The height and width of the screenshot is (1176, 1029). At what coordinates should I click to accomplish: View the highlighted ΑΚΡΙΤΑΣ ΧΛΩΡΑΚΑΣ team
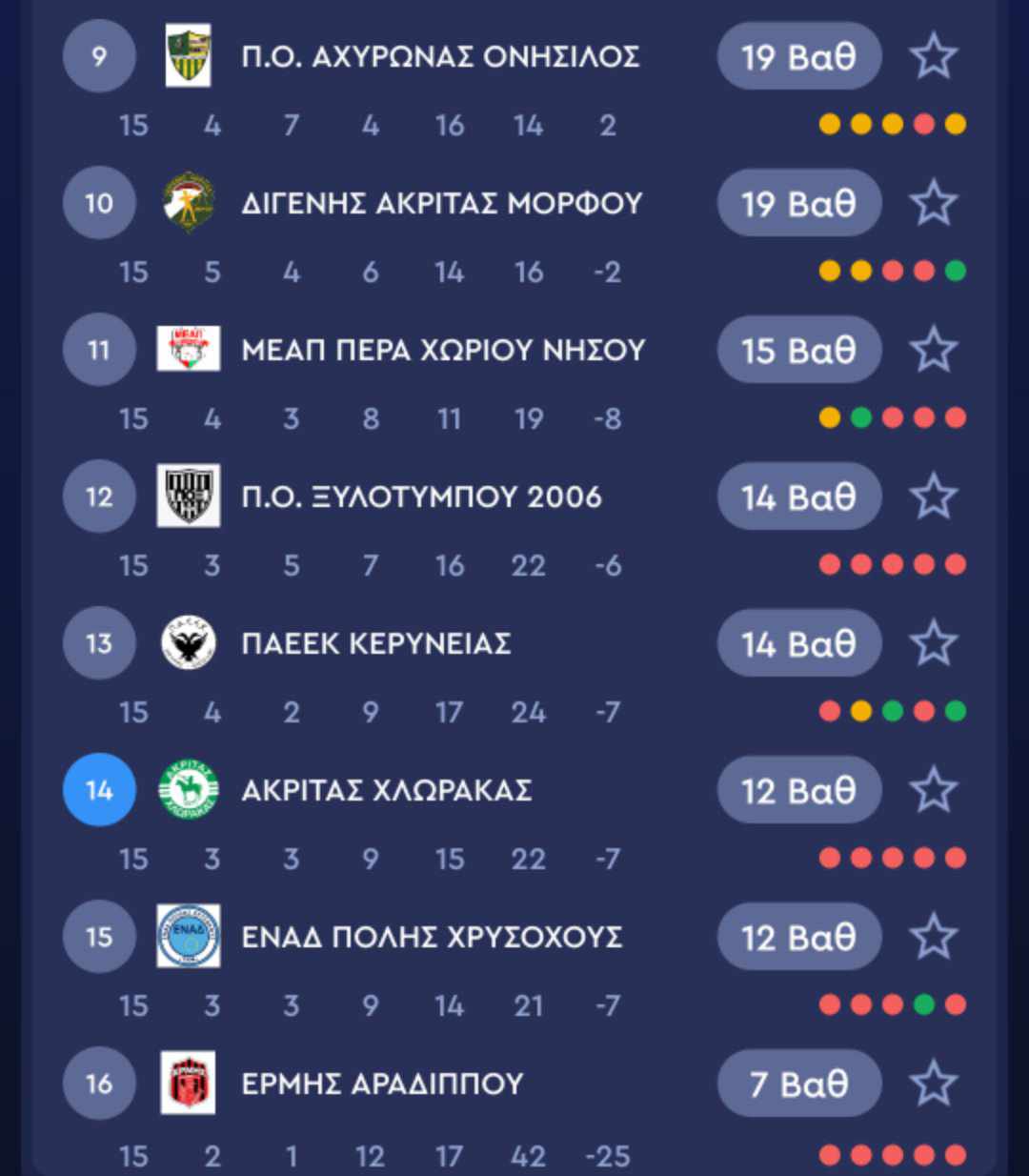386,791
